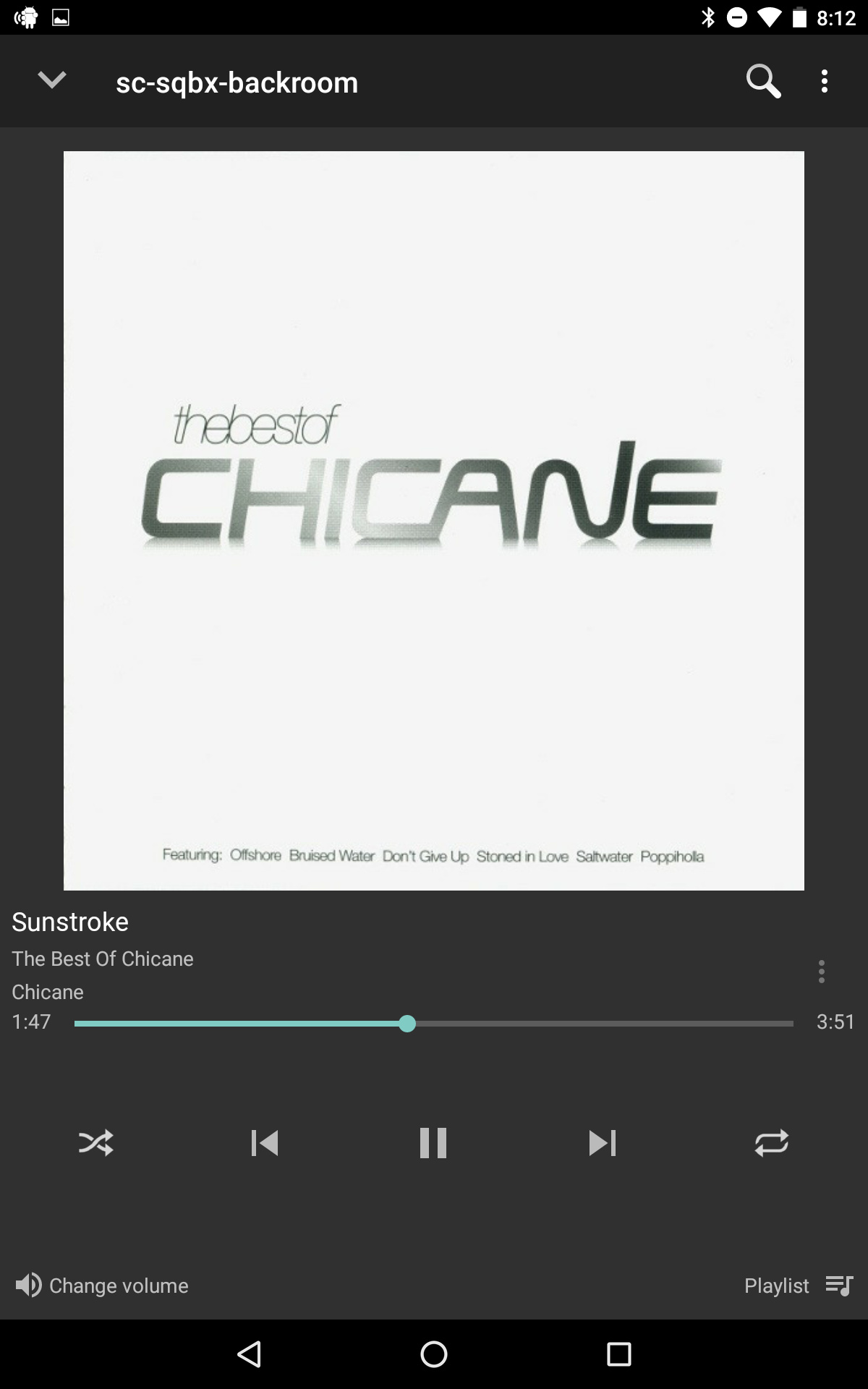Viewport: 868px width, 1389px height.
Task: Open the Change volume control
Action: click(102, 1286)
